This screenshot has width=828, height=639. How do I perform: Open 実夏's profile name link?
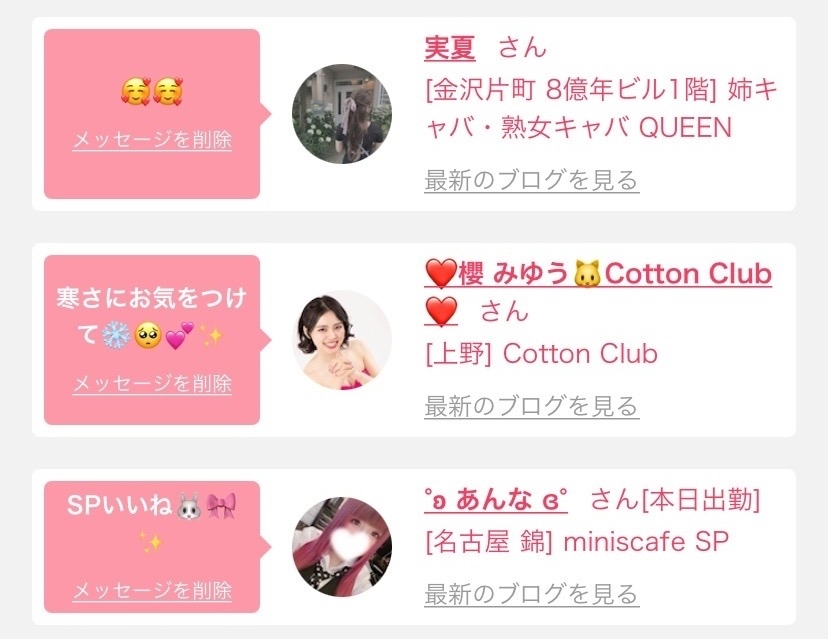click(450, 47)
